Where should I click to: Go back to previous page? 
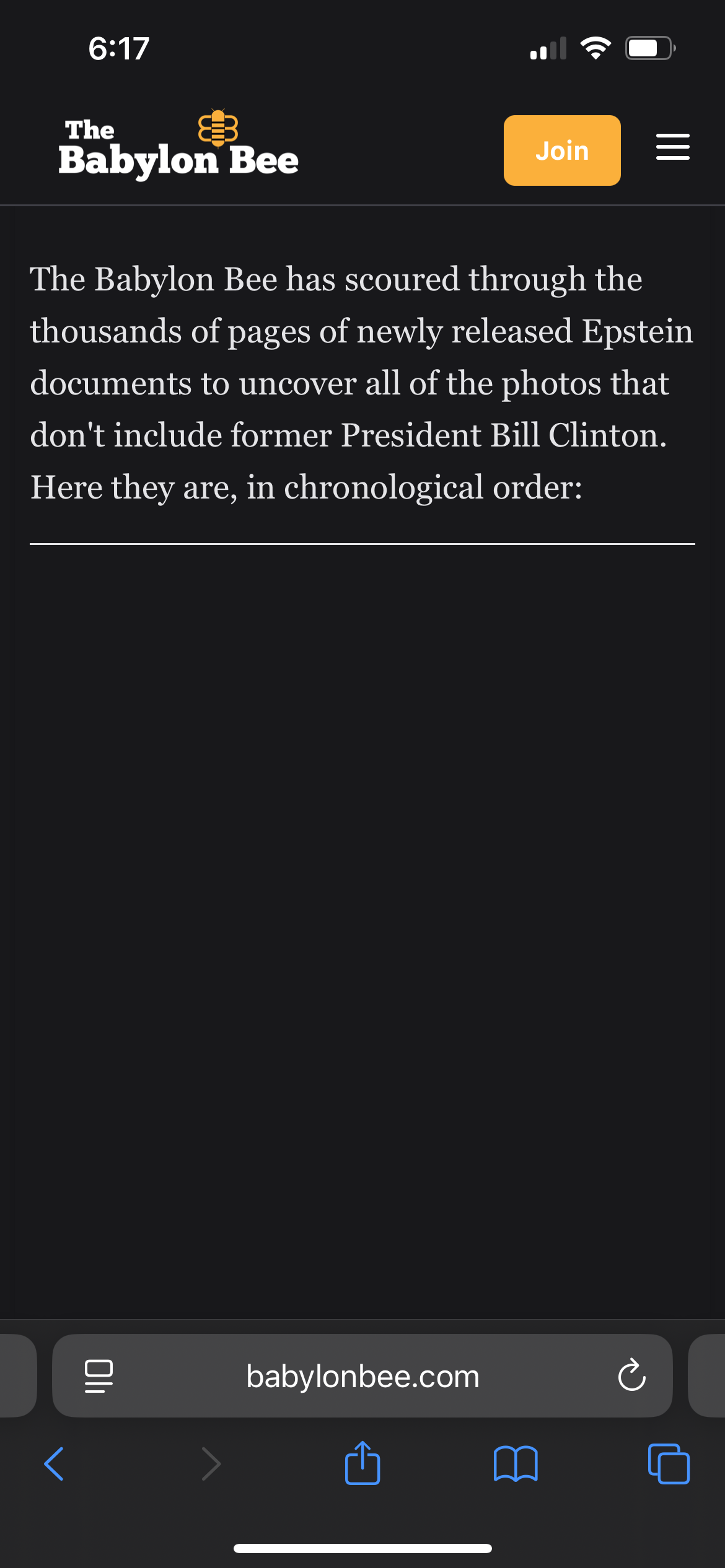click(54, 1464)
